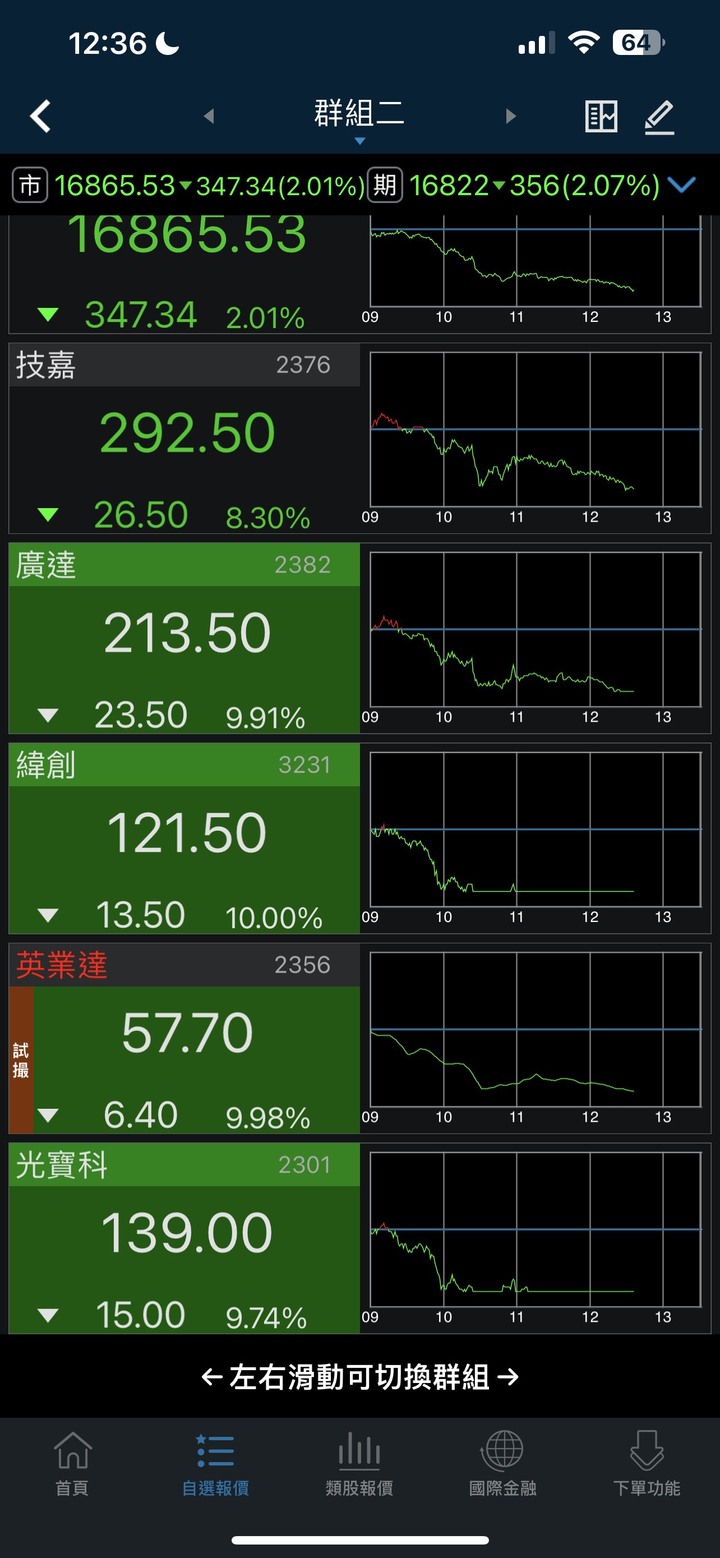
Task: Go back using the top-left arrow
Action: point(40,116)
